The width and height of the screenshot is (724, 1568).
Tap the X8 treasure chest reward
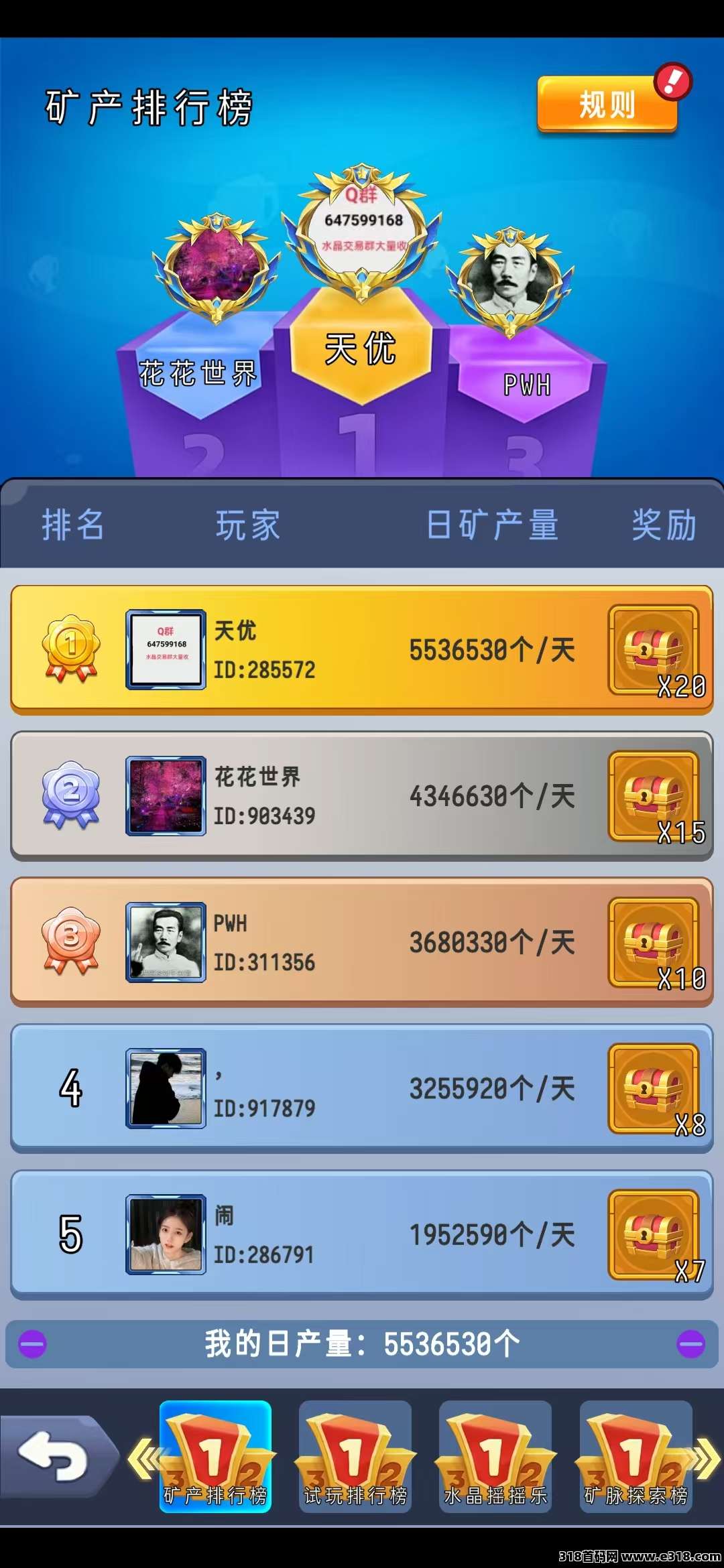click(x=654, y=1088)
